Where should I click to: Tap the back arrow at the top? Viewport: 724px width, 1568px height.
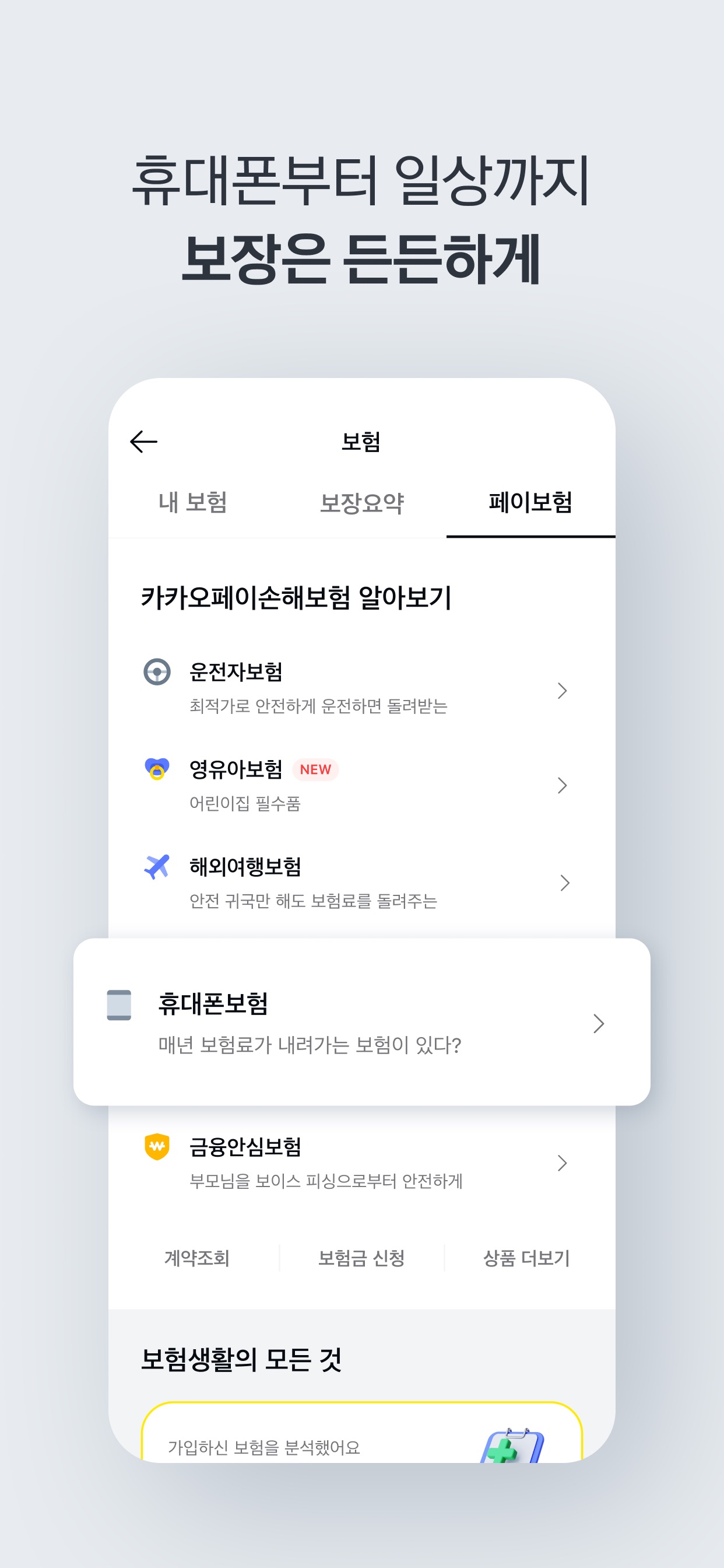142,443
